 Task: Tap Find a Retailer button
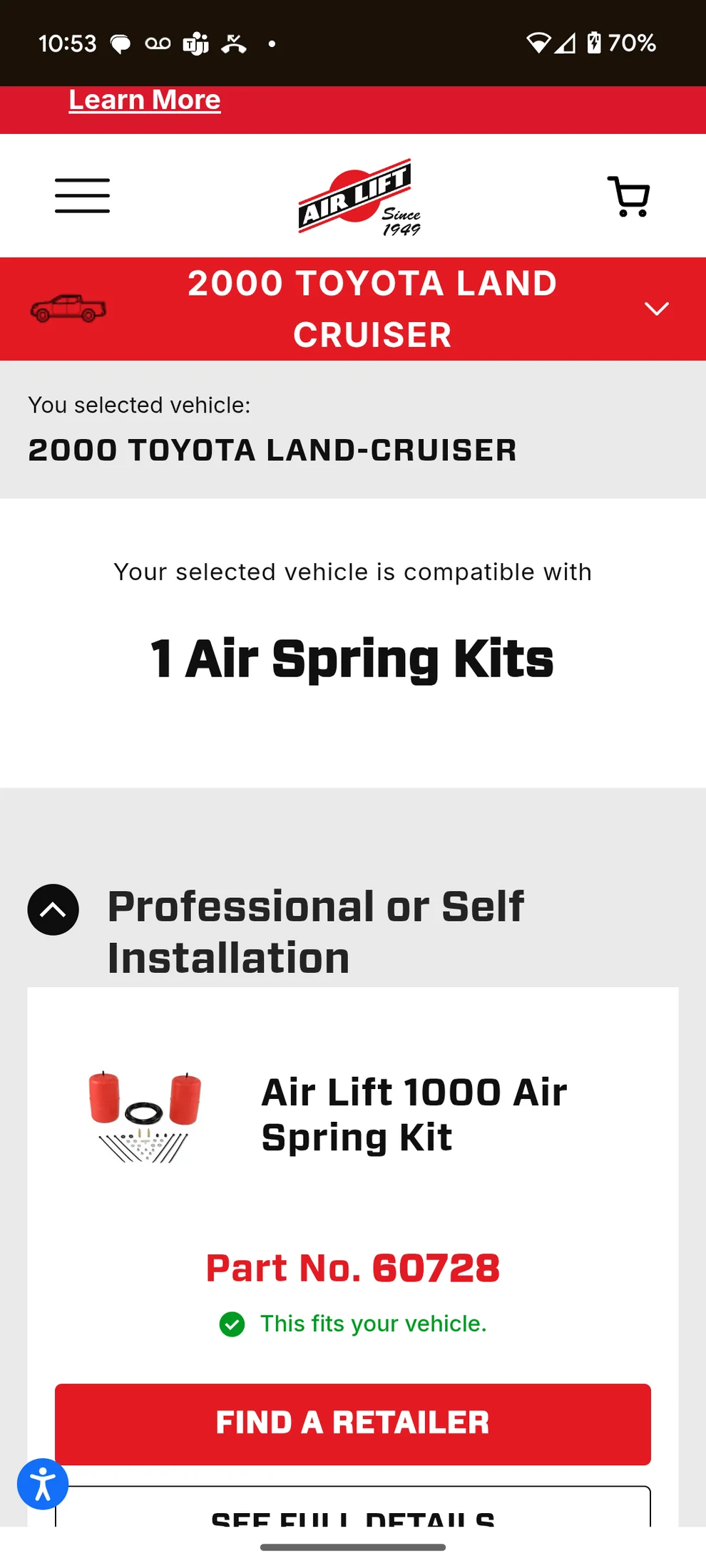click(x=353, y=1423)
